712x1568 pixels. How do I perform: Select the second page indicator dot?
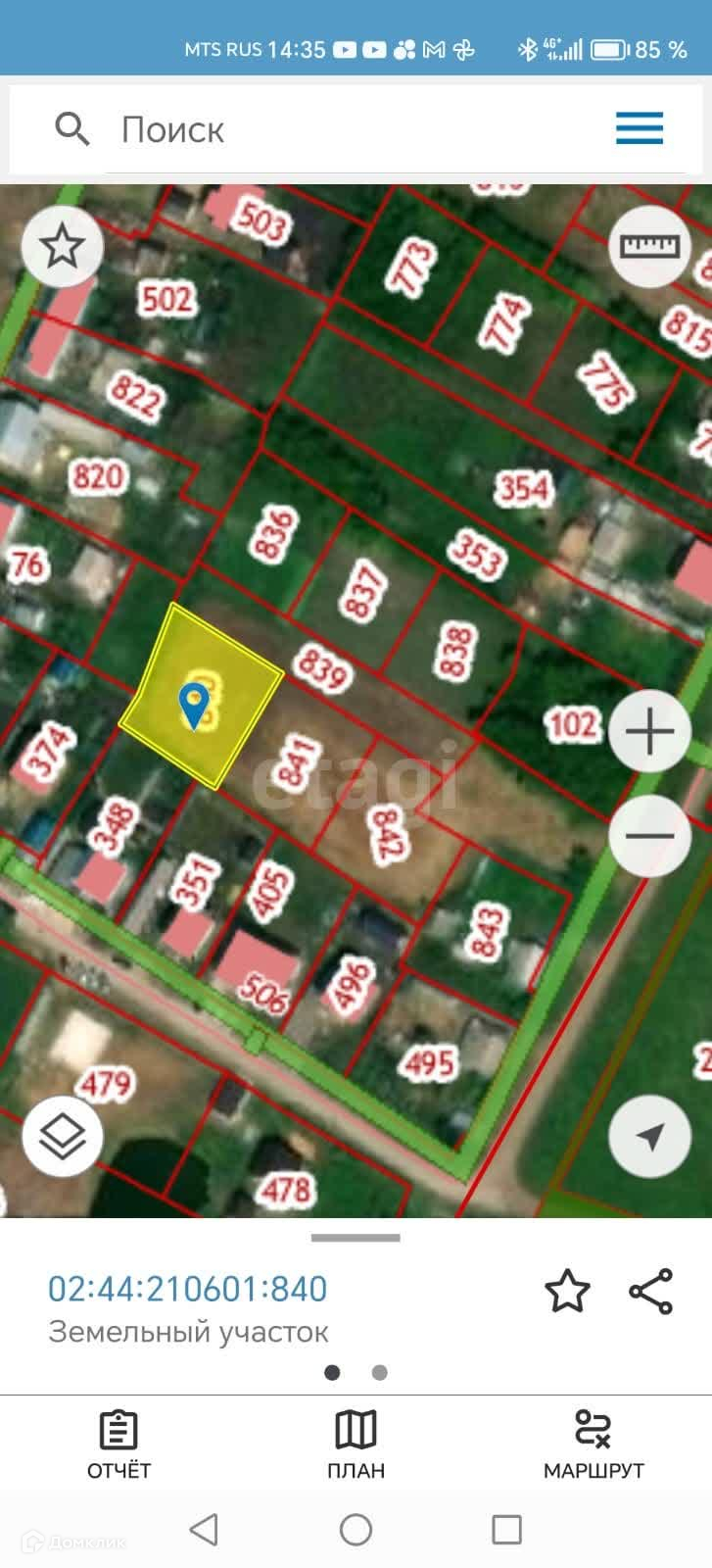(x=380, y=1372)
